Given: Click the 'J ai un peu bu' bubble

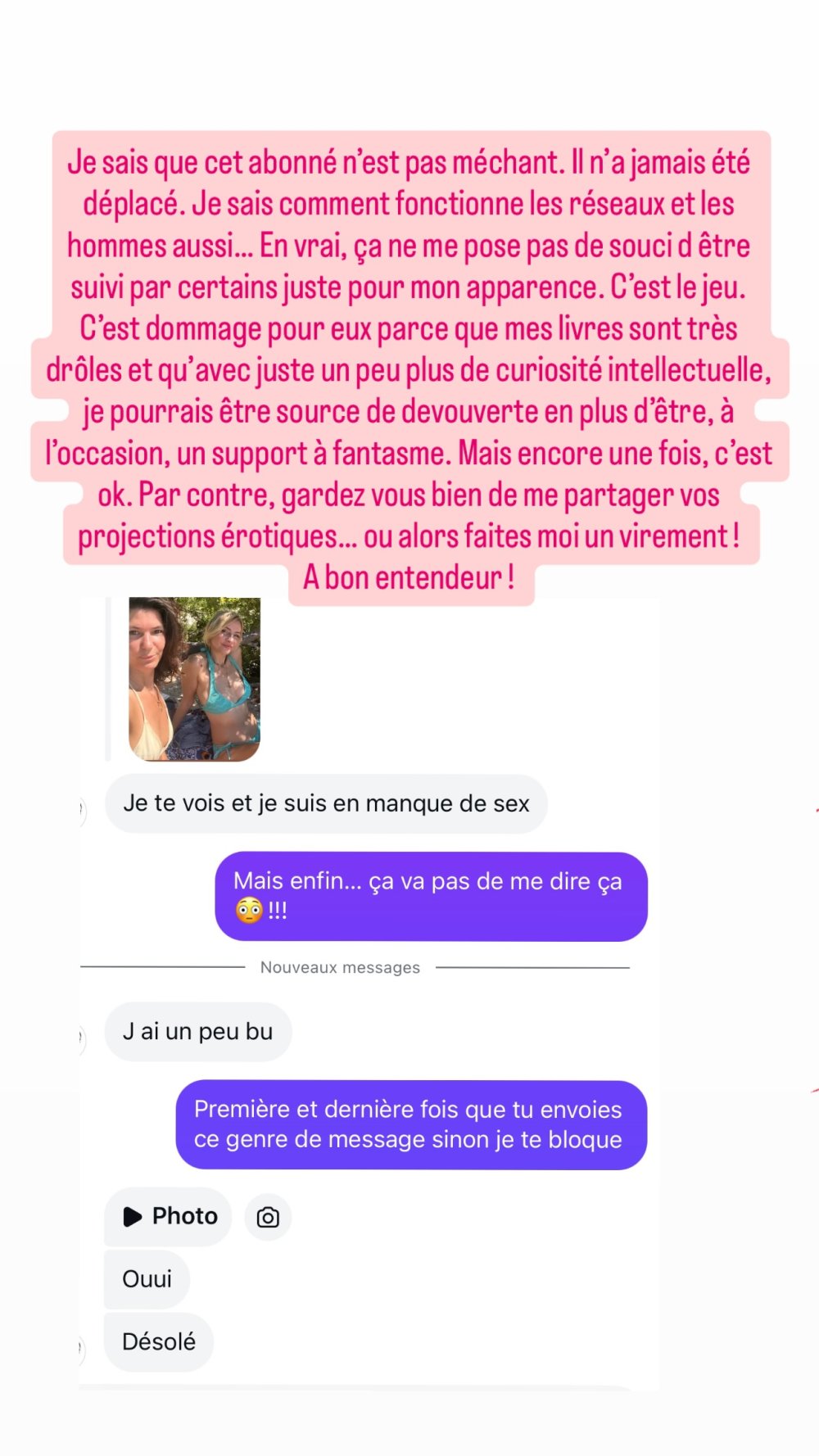Looking at the screenshot, I should click(197, 1032).
